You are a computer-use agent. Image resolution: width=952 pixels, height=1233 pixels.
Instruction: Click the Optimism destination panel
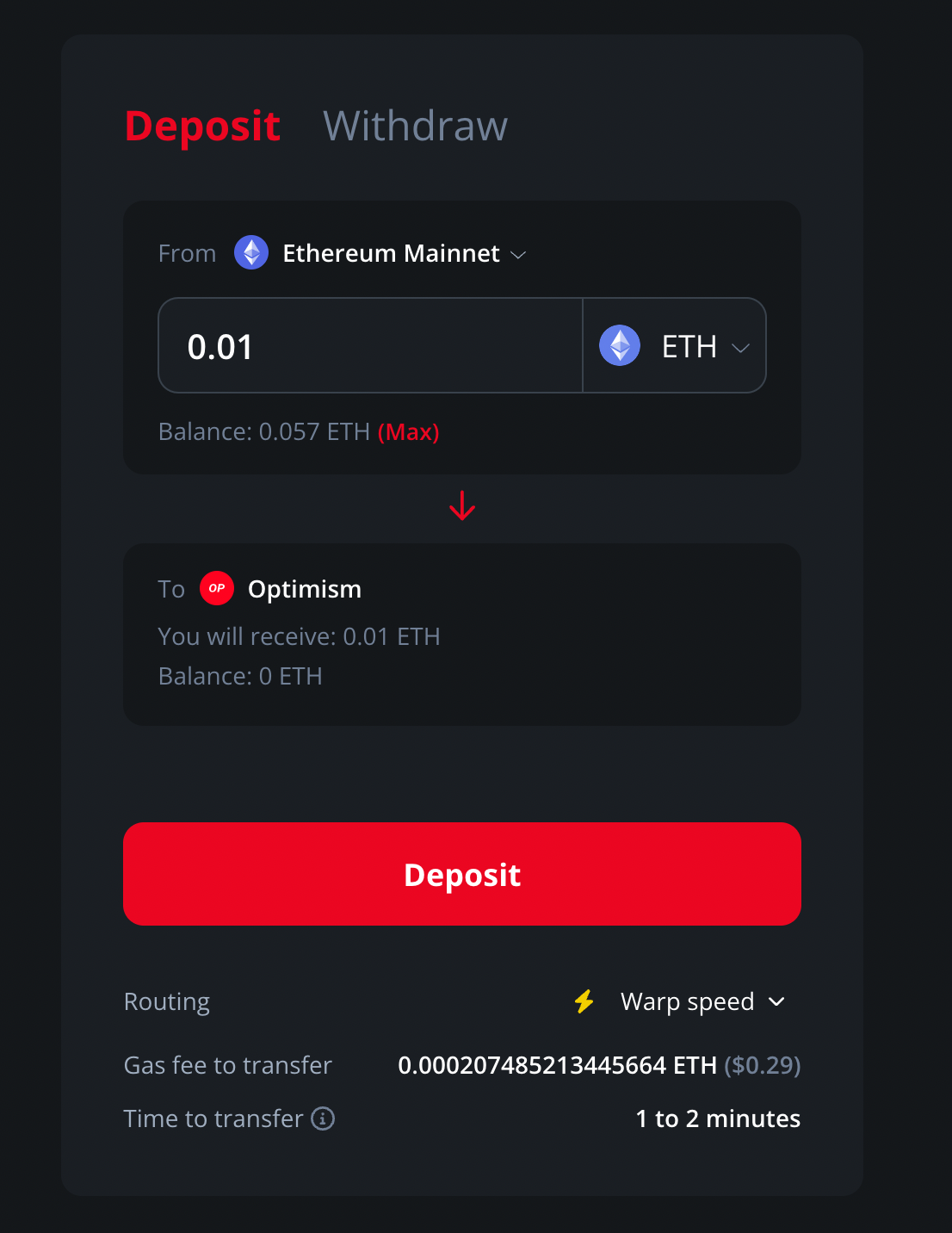pyautogui.click(x=462, y=635)
